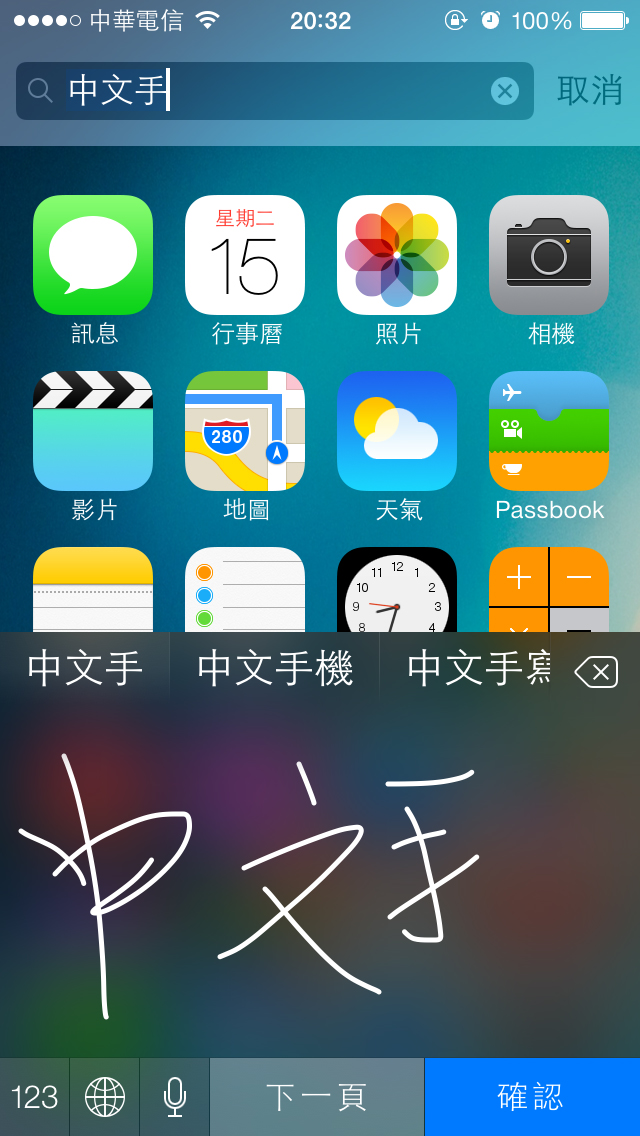Choose the 中文手機 suggestion
The height and width of the screenshot is (1136, 640).
click(275, 669)
